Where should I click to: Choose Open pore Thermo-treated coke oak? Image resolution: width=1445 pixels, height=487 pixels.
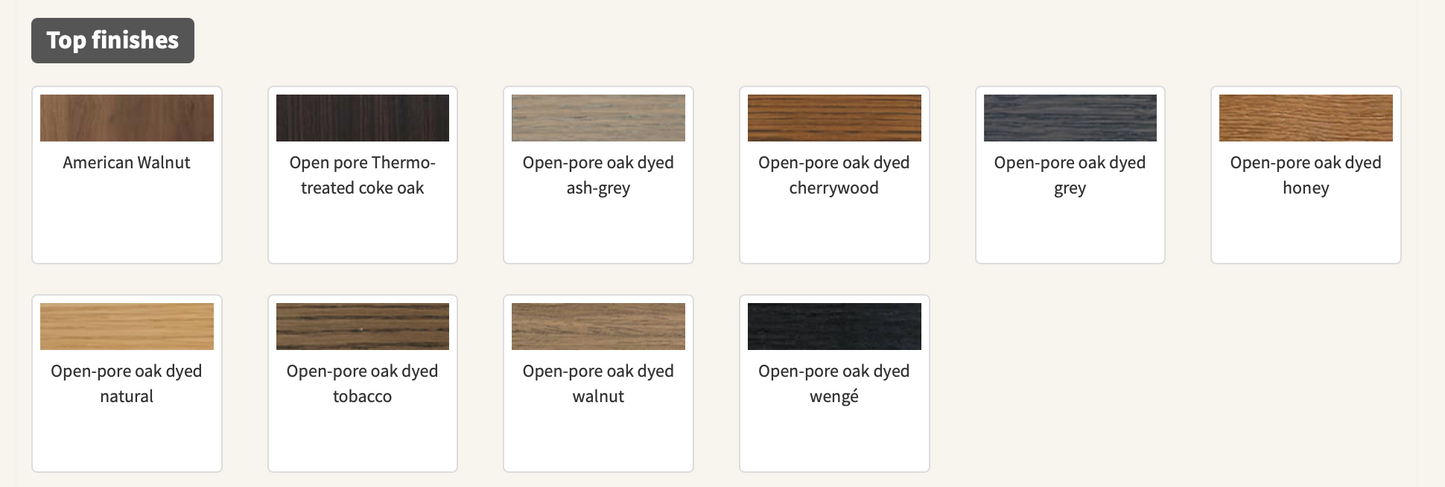(x=363, y=119)
